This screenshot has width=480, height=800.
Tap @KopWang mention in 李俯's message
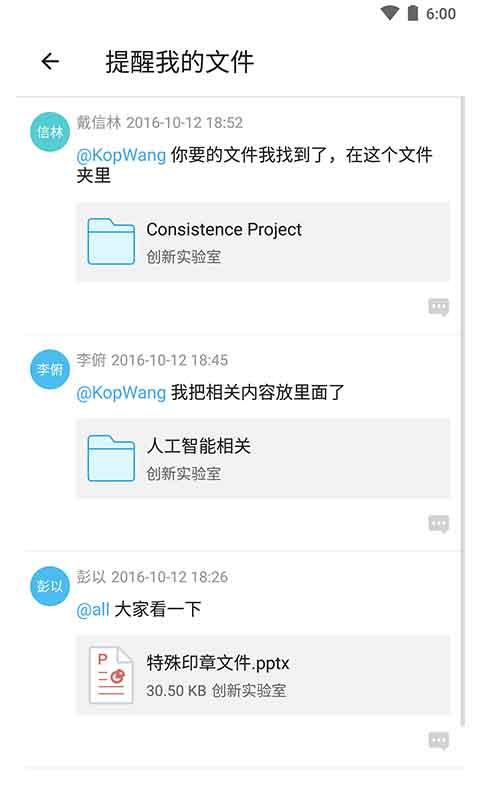[x=121, y=392]
